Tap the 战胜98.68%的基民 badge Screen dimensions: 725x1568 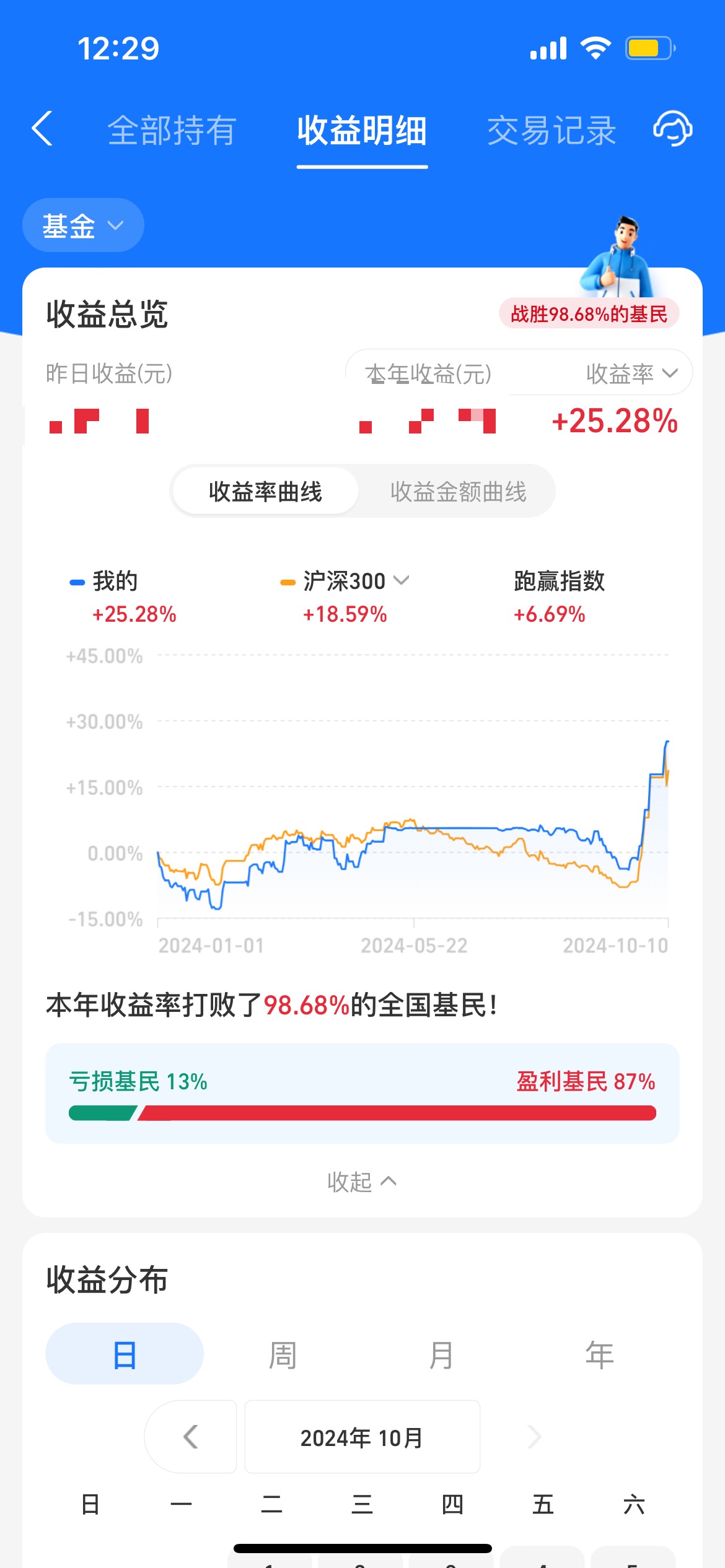[589, 314]
